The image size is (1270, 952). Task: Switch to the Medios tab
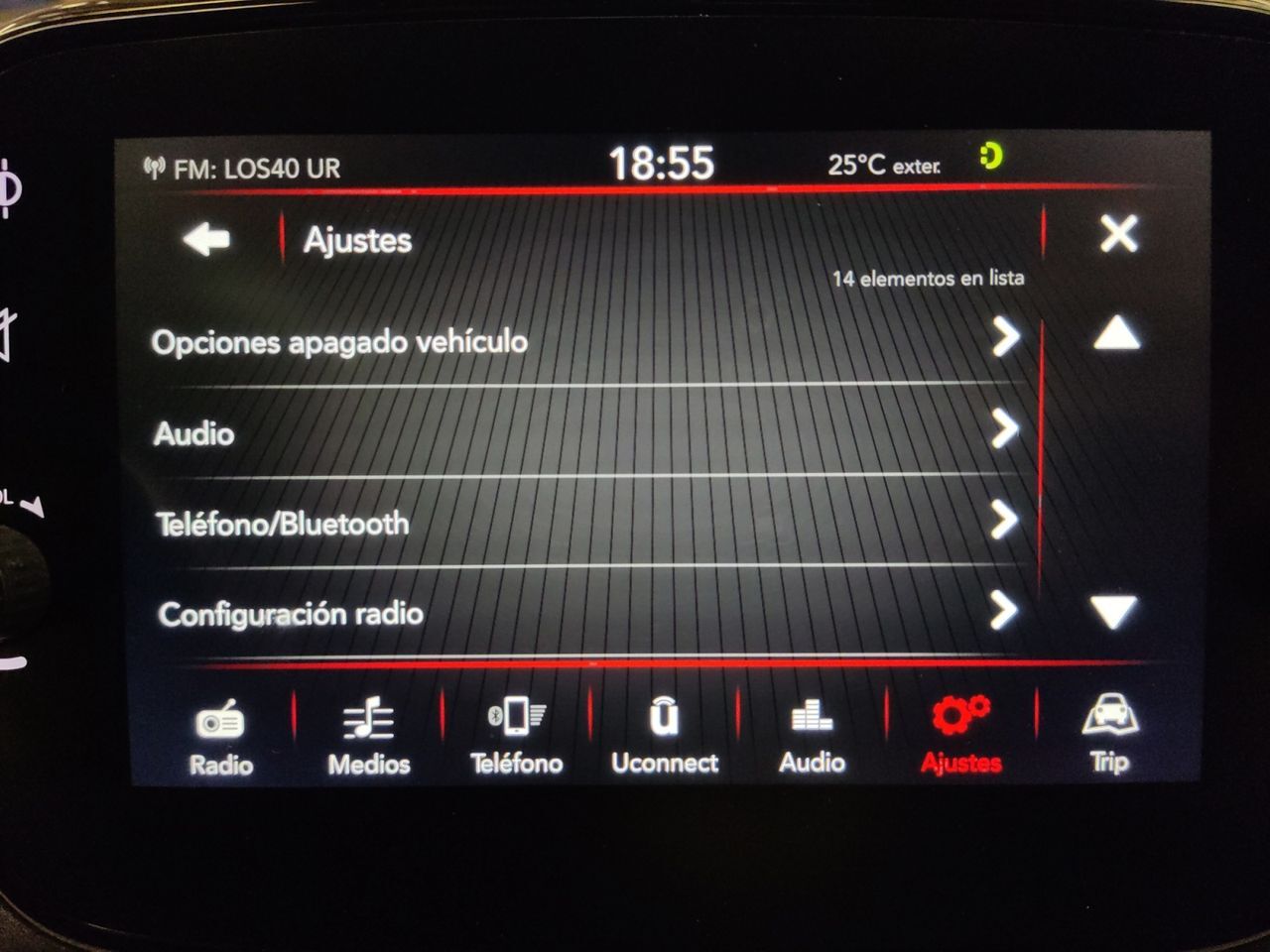pos(368,737)
